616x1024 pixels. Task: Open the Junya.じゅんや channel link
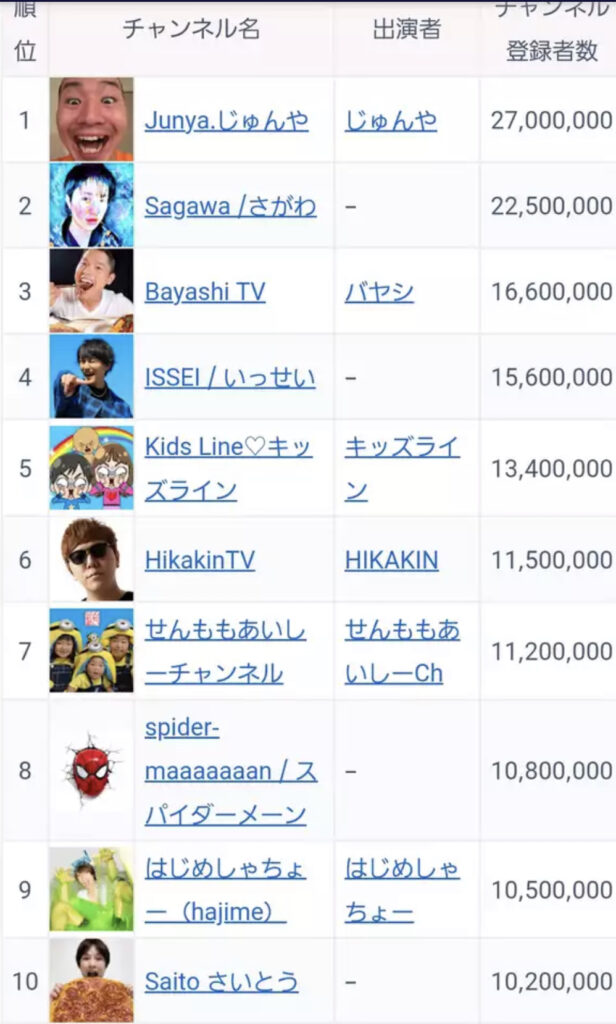point(226,121)
